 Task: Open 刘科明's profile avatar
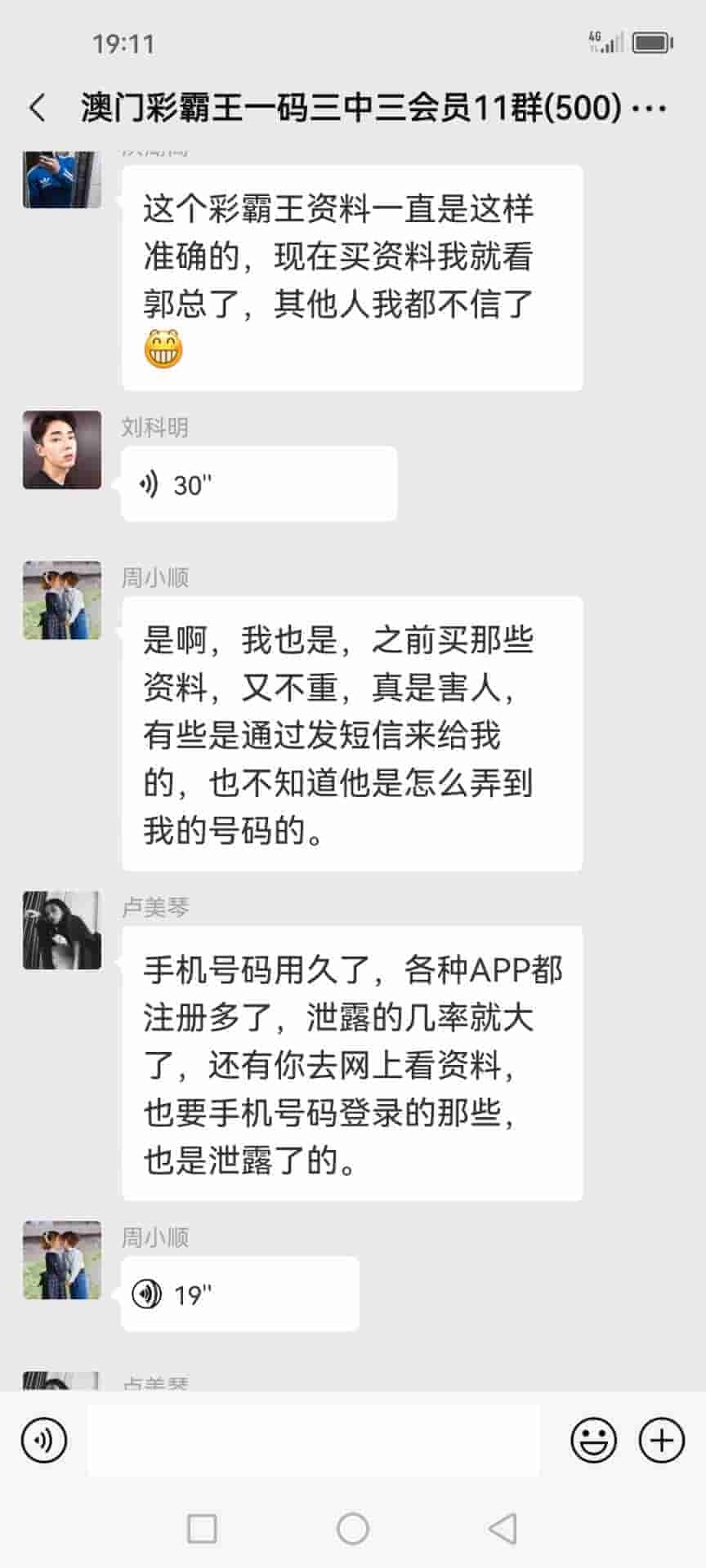pos(62,450)
